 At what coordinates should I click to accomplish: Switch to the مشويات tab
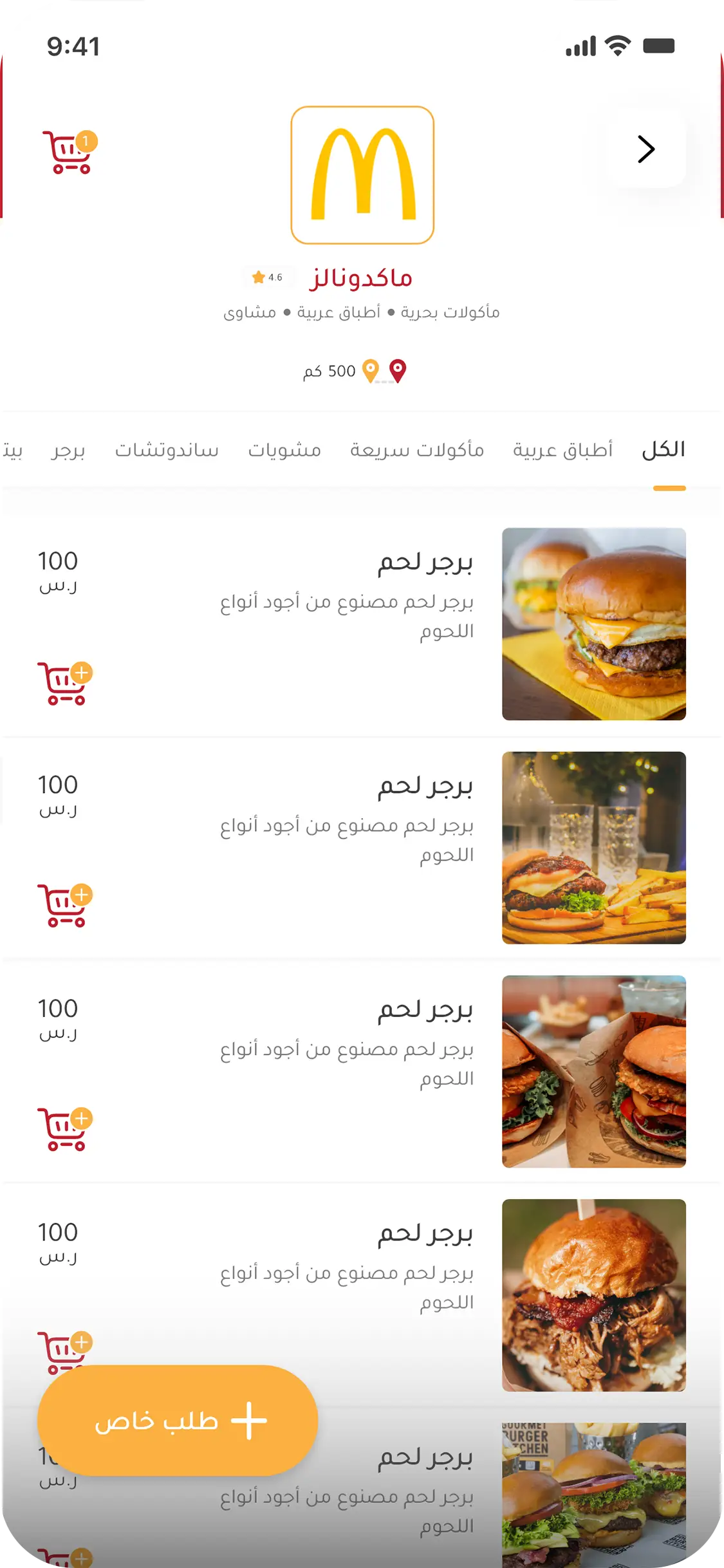(284, 450)
